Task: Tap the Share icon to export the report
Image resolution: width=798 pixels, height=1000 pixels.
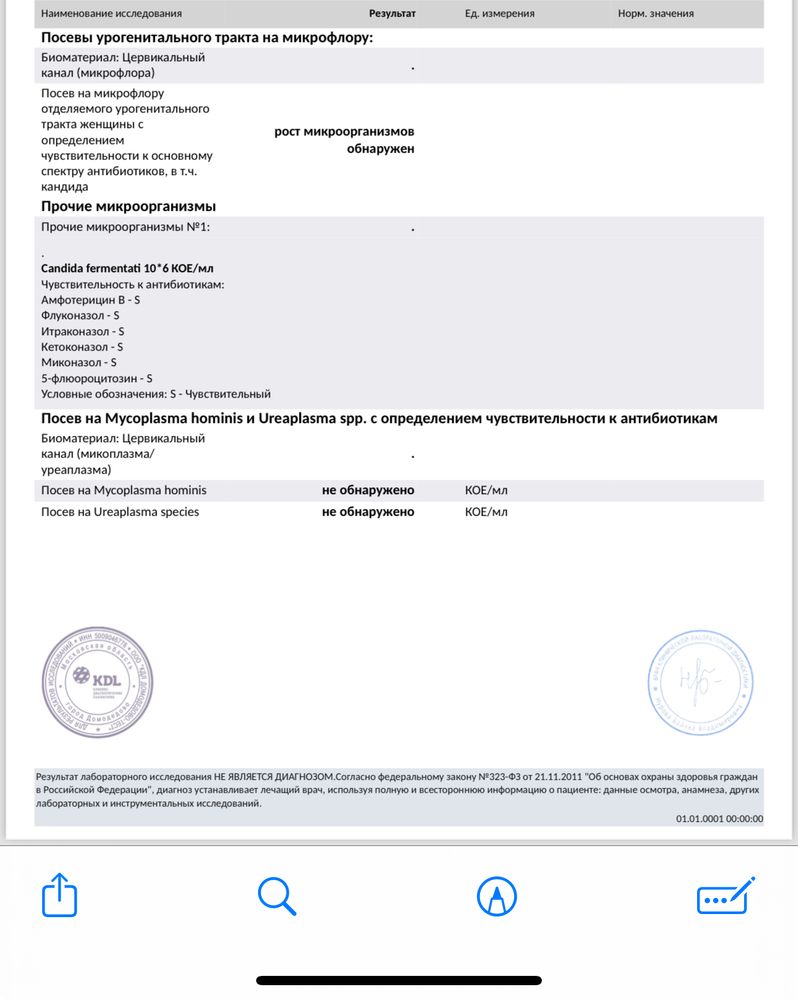Action: [59, 896]
